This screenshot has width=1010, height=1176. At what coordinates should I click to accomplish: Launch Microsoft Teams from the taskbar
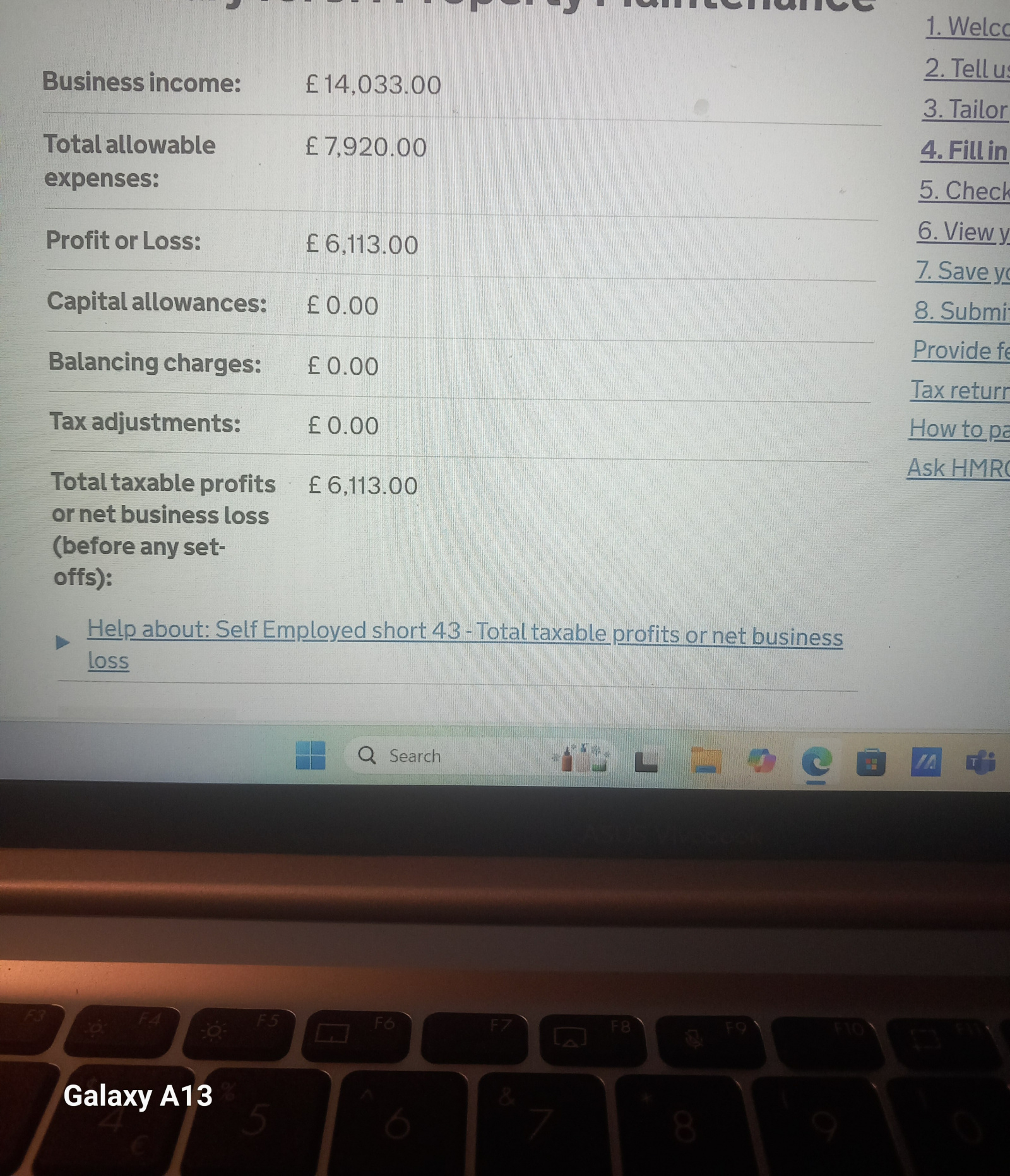coord(980,763)
